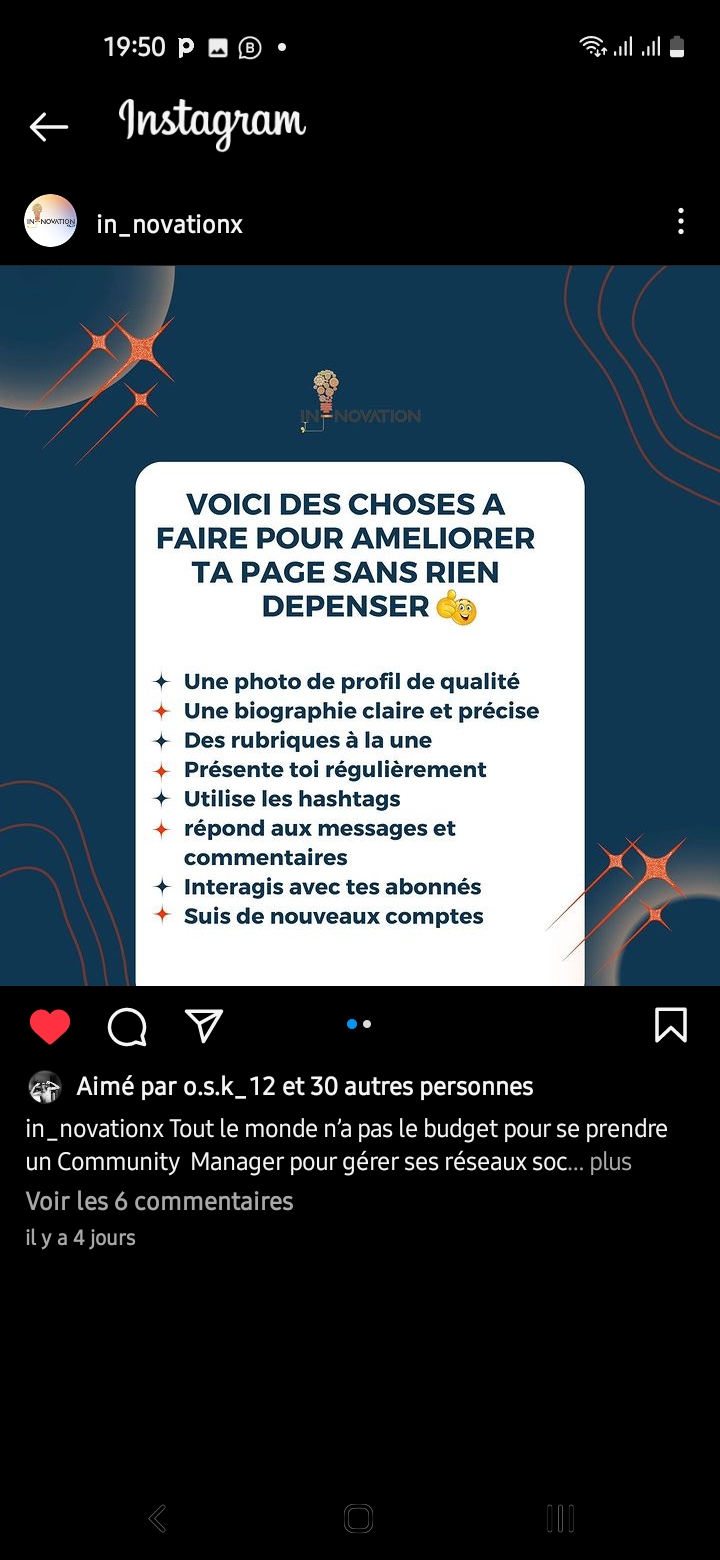Share the post via paper plane icon
The height and width of the screenshot is (1560, 720).
[x=204, y=1025]
